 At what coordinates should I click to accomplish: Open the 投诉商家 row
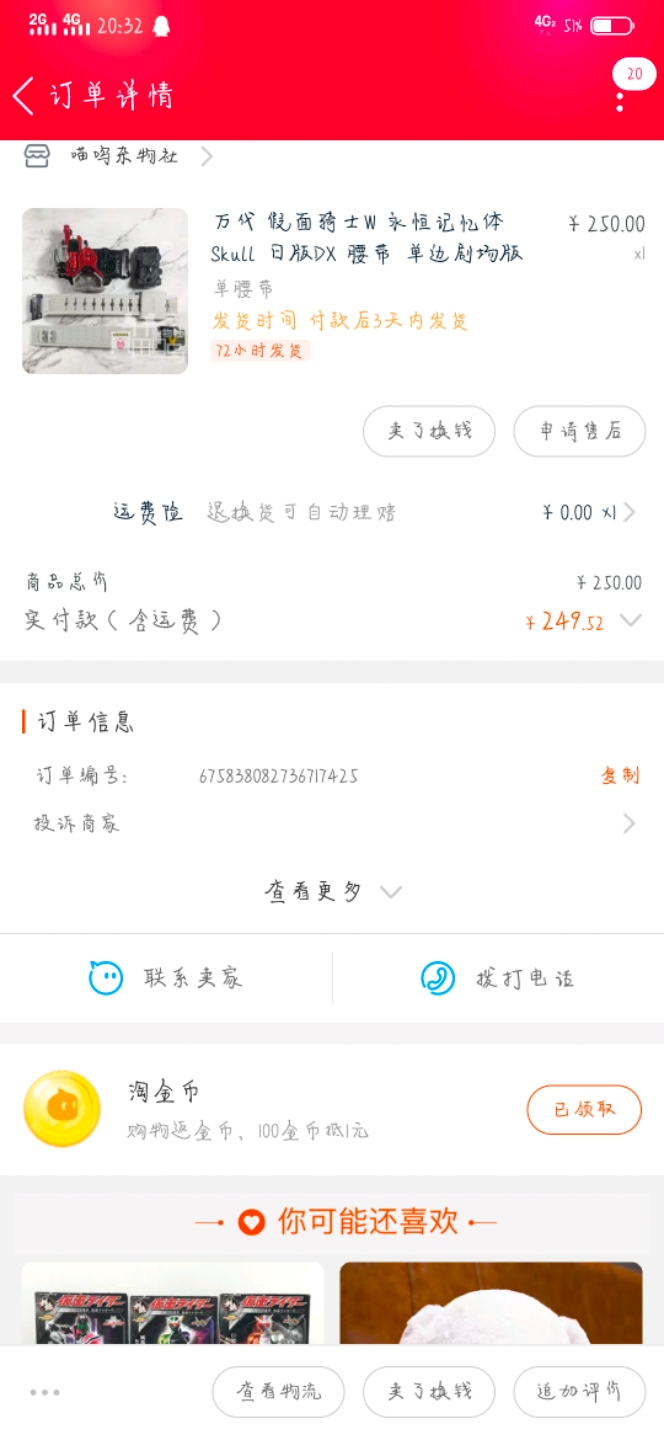332,823
